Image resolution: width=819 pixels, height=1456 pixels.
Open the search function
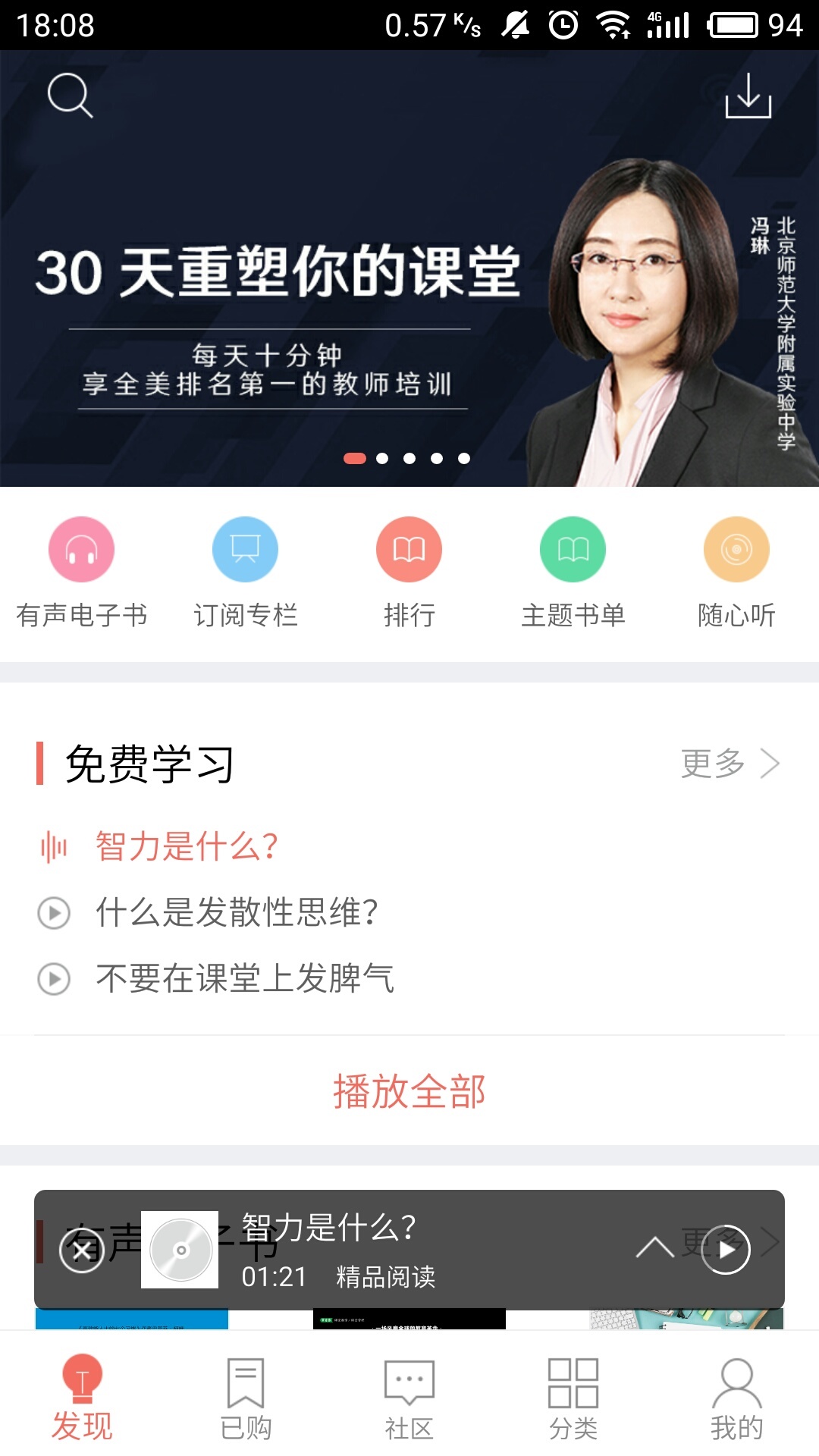click(x=70, y=97)
